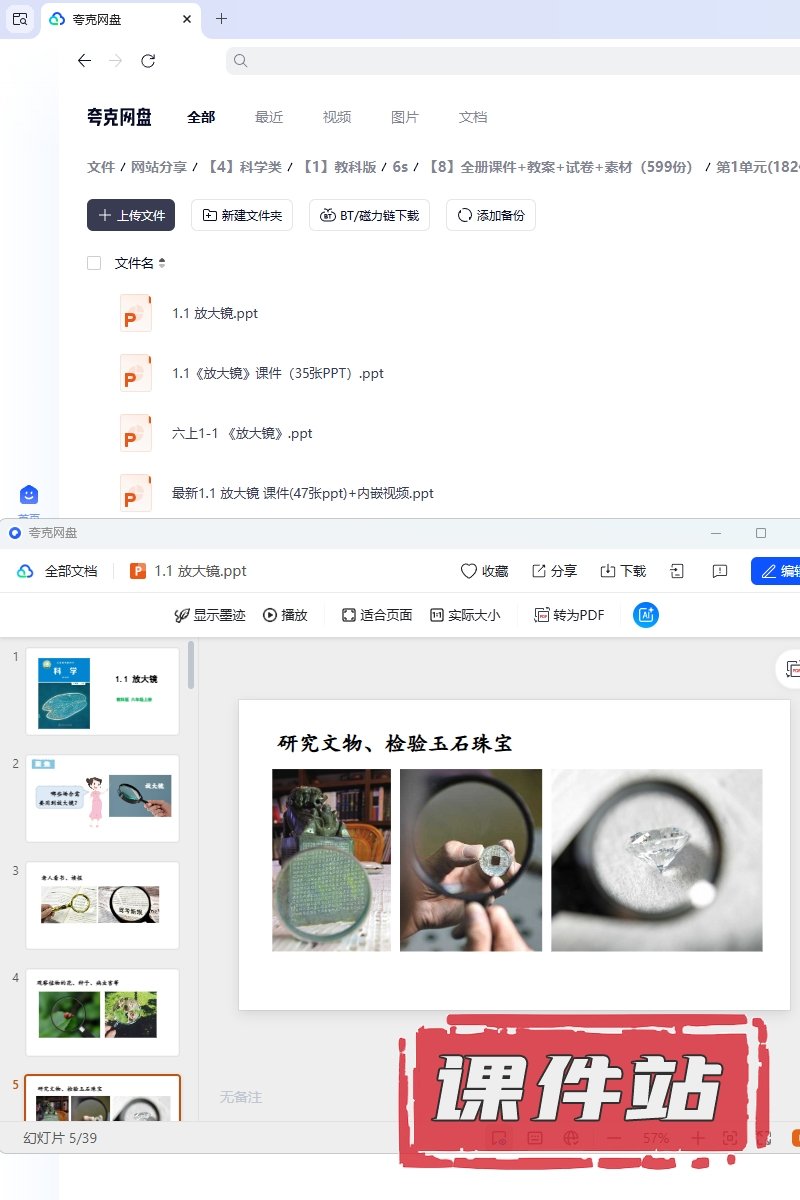Create a folder with 新建文件夹
Image resolution: width=800 pixels, height=1200 pixels.
coord(242,215)
